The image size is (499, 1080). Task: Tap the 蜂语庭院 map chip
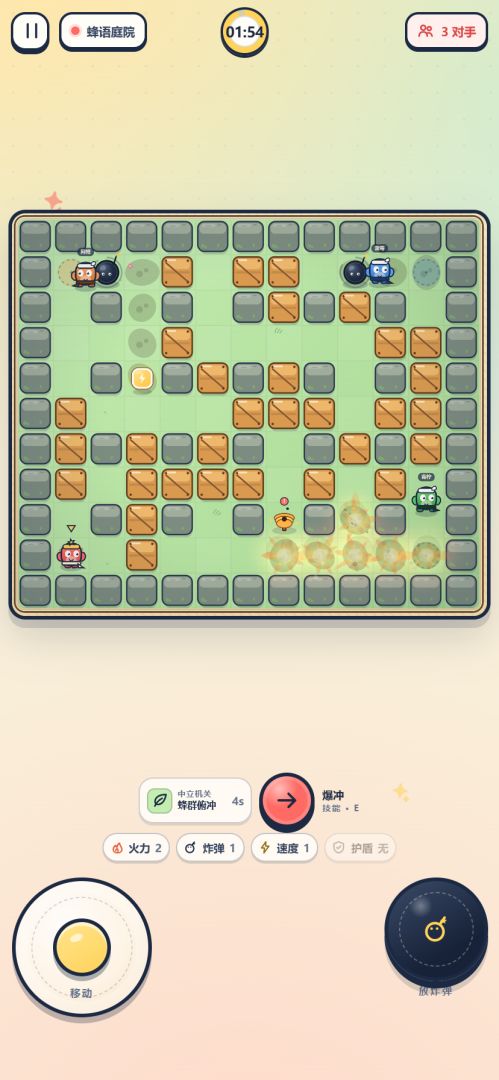pos(103,32)
